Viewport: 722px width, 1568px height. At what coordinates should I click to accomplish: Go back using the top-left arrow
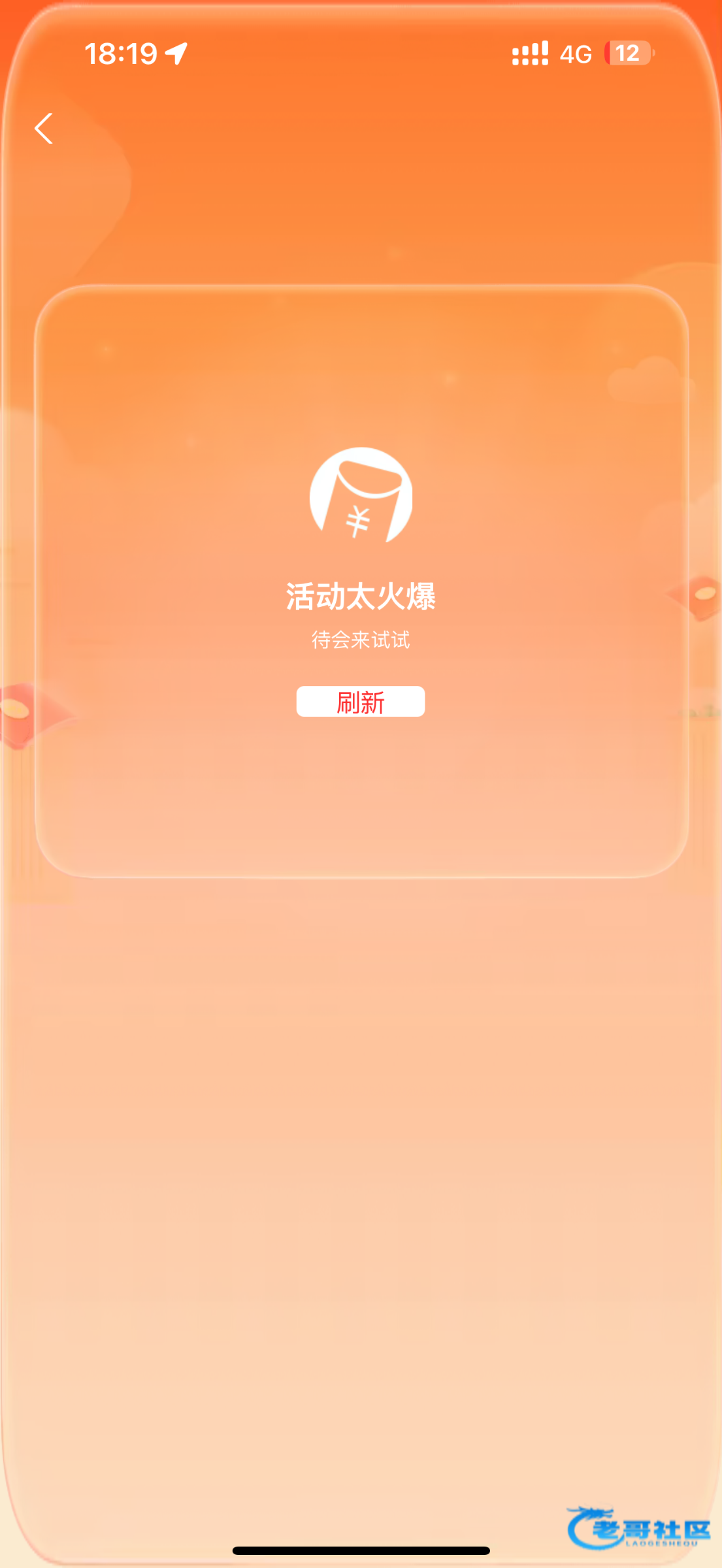point(44,128)
